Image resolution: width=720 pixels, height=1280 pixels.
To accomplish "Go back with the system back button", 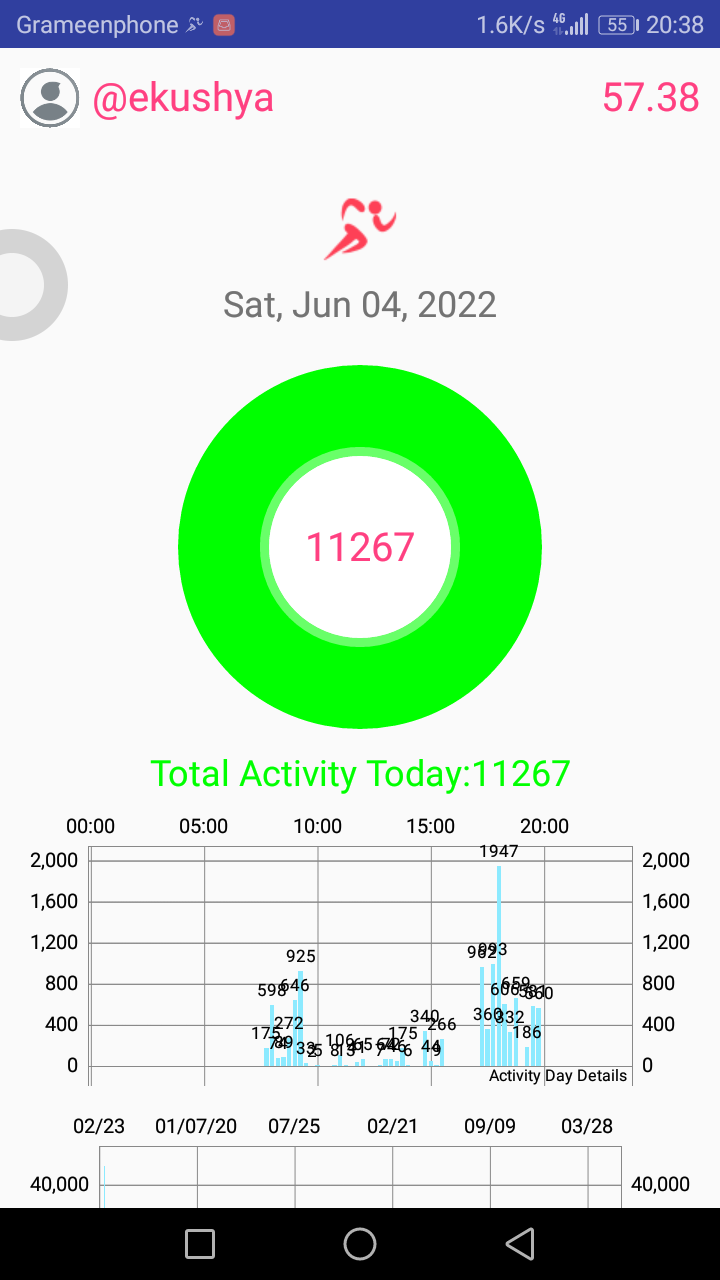I will tap(519, 1244).
